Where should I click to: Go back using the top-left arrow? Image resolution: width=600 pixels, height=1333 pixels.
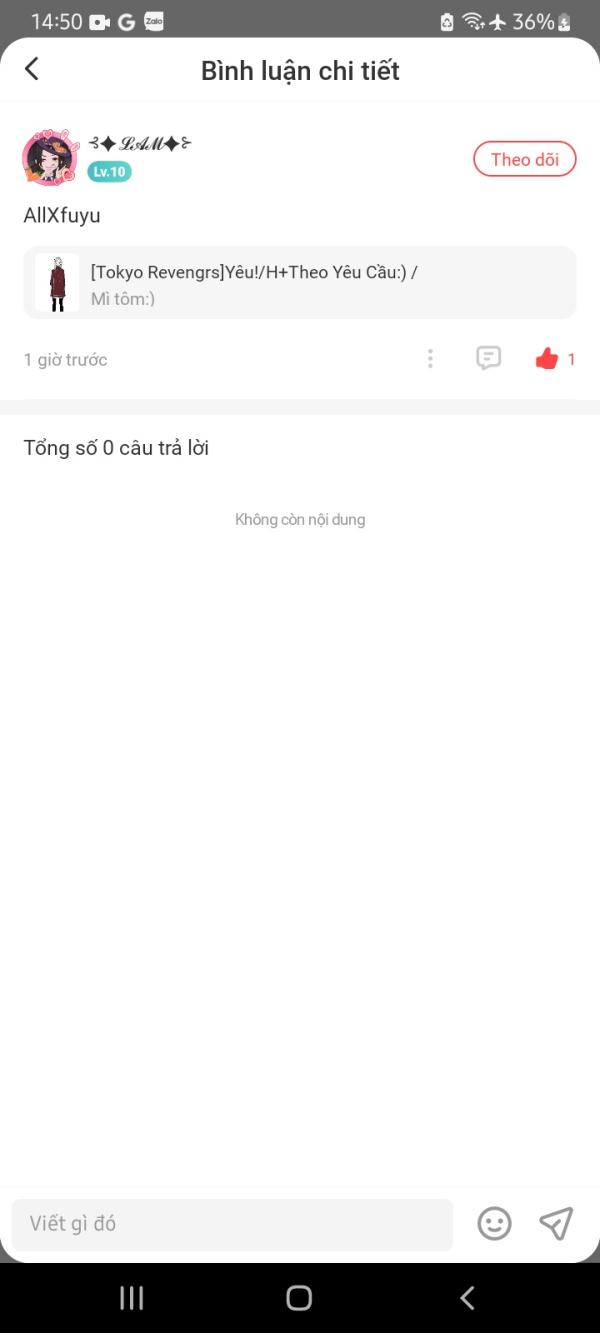[32, 69]
